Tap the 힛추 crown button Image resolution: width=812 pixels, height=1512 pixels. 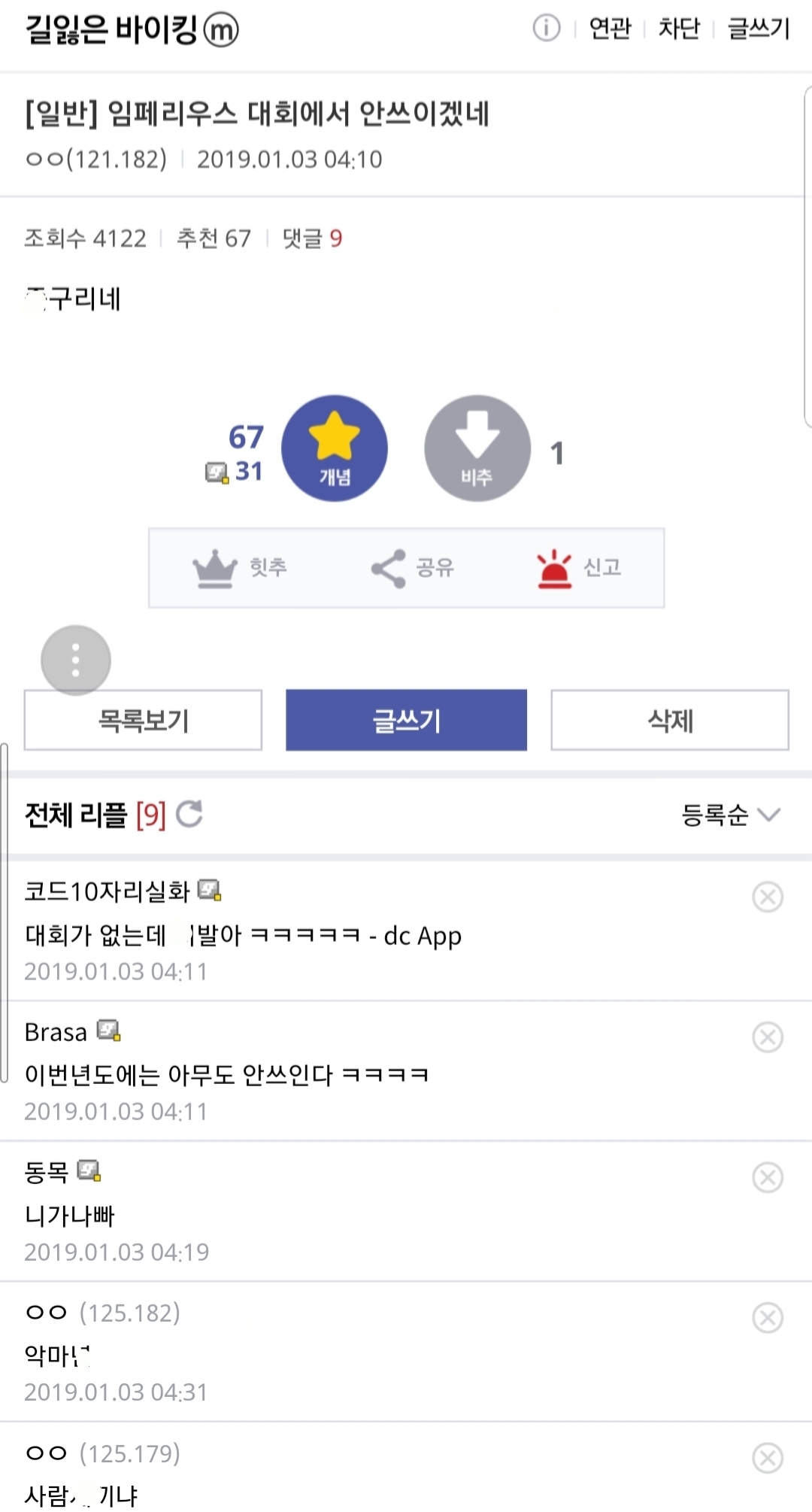tap(240, 567)
